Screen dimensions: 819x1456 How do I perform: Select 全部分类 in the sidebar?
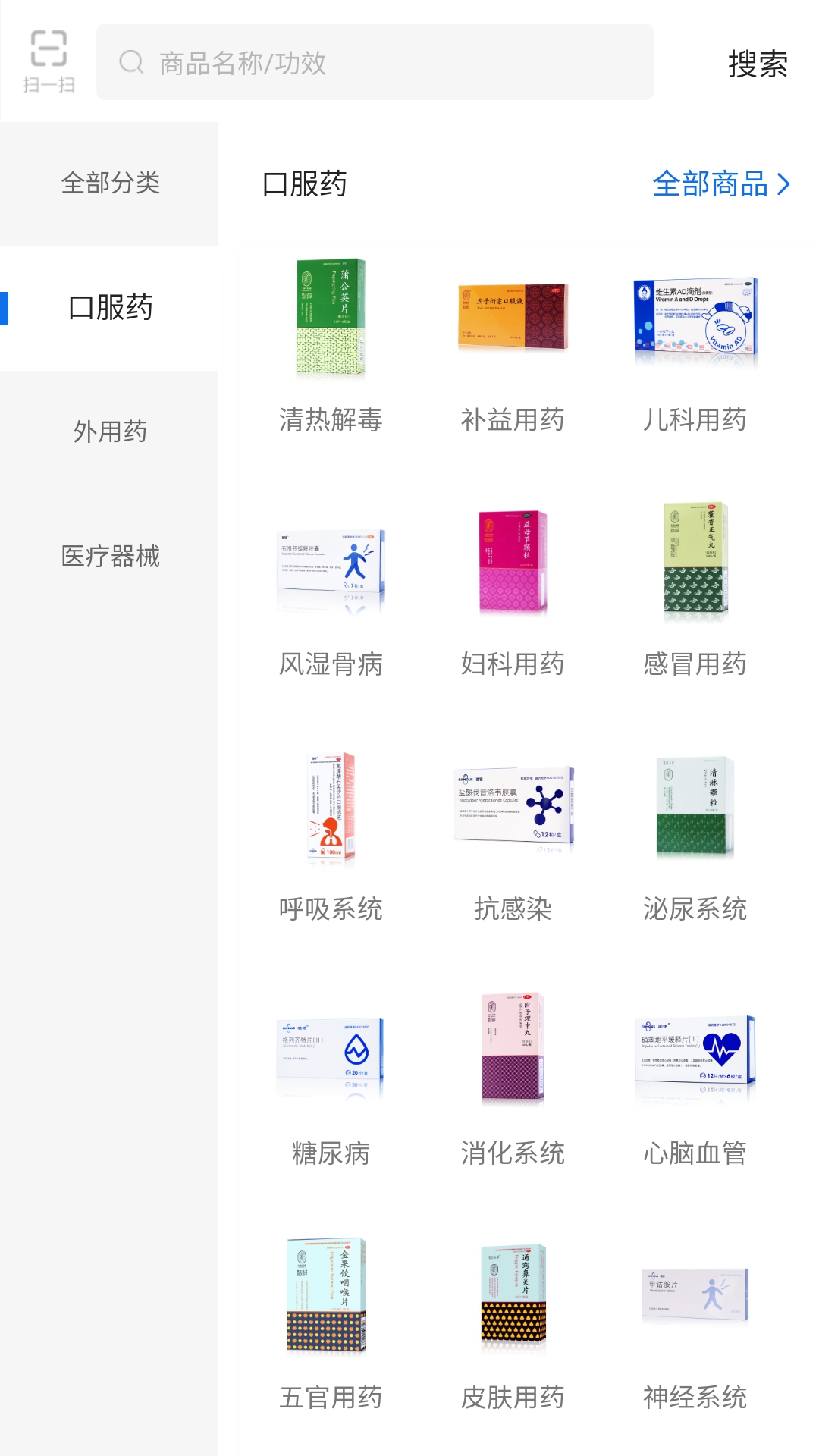pos(110,183)
